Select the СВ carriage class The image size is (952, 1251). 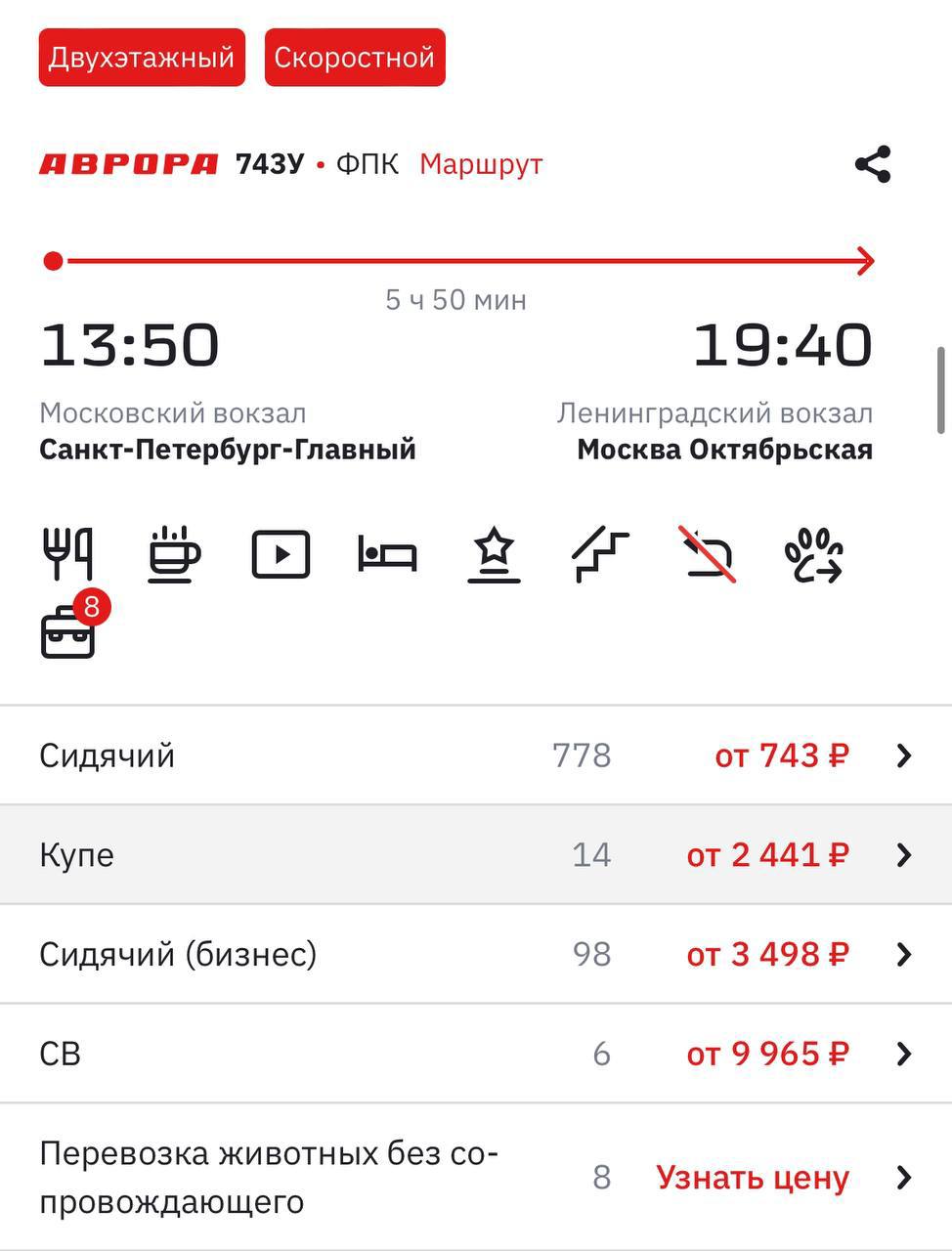pyautogui.click(x=476, y=1054)
